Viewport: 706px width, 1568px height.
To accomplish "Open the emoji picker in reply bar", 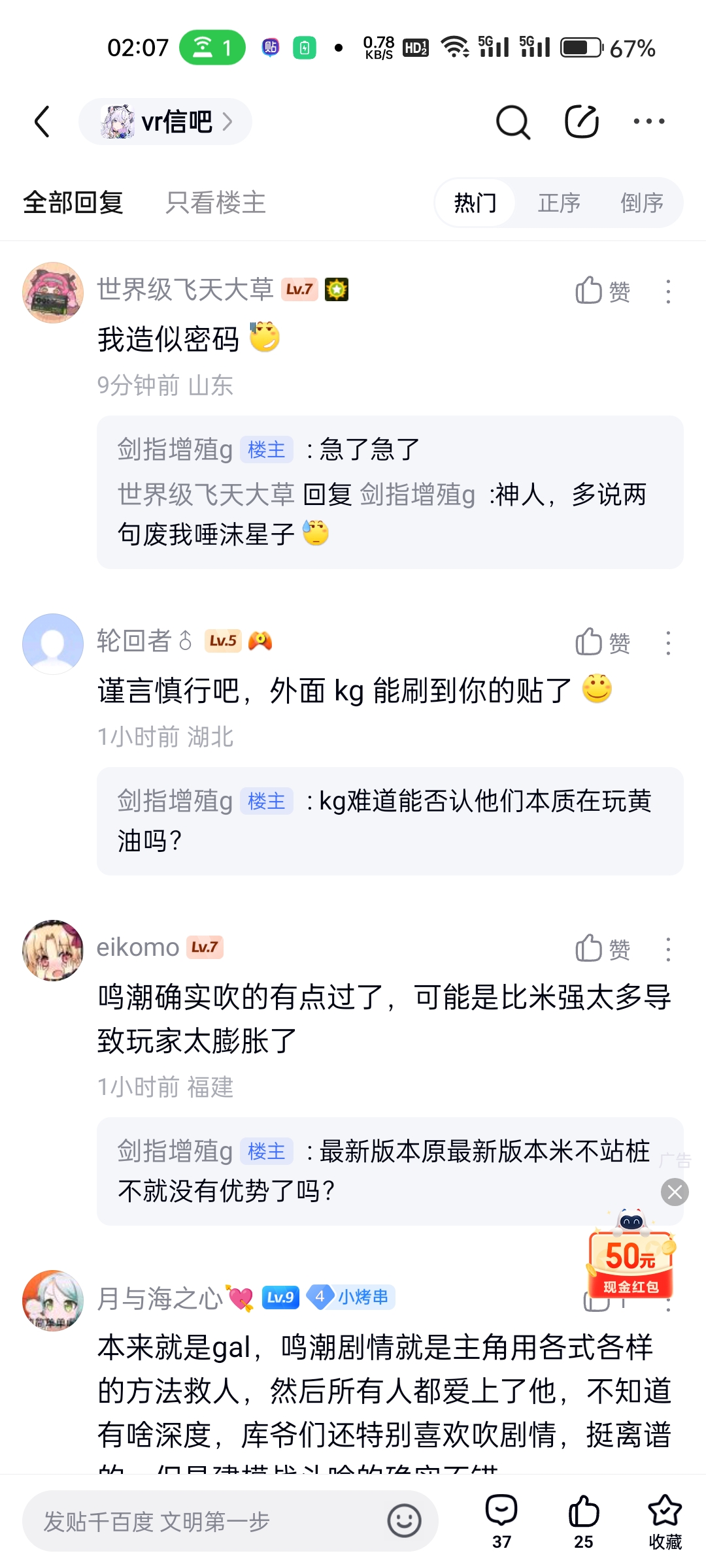I will pos(404,1521).
